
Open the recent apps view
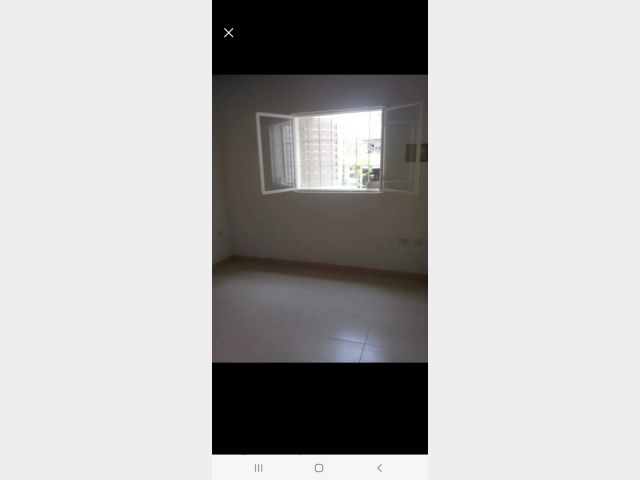pyautogui.click(x=258, y=468)
